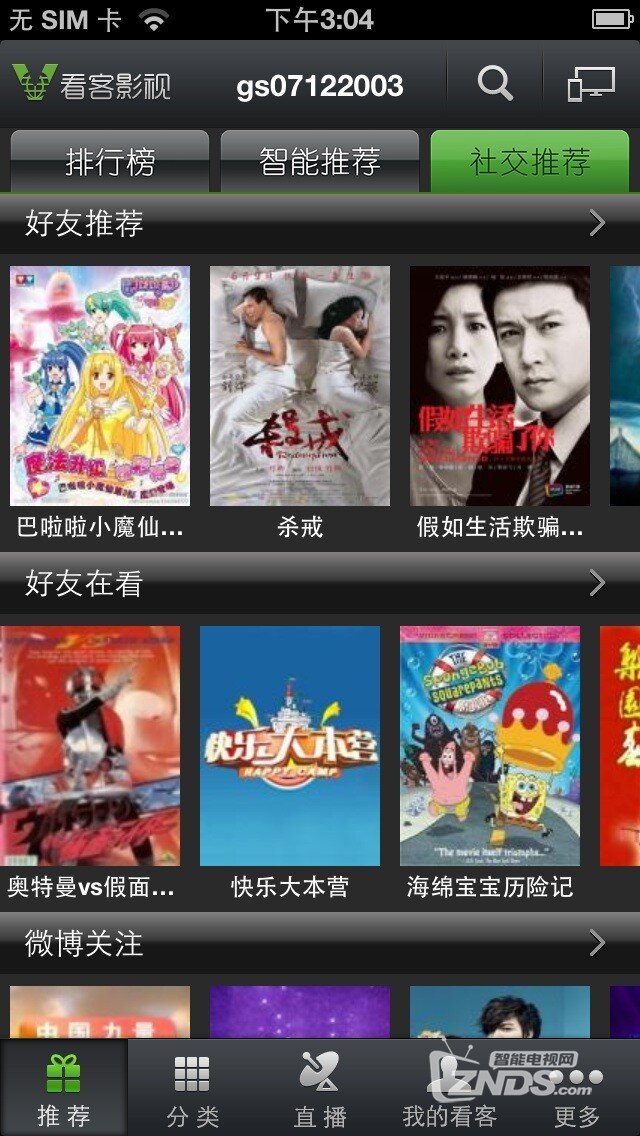
Task: Open the movie 杀戒
Action: pyautogui.click(x=300, y=386)
